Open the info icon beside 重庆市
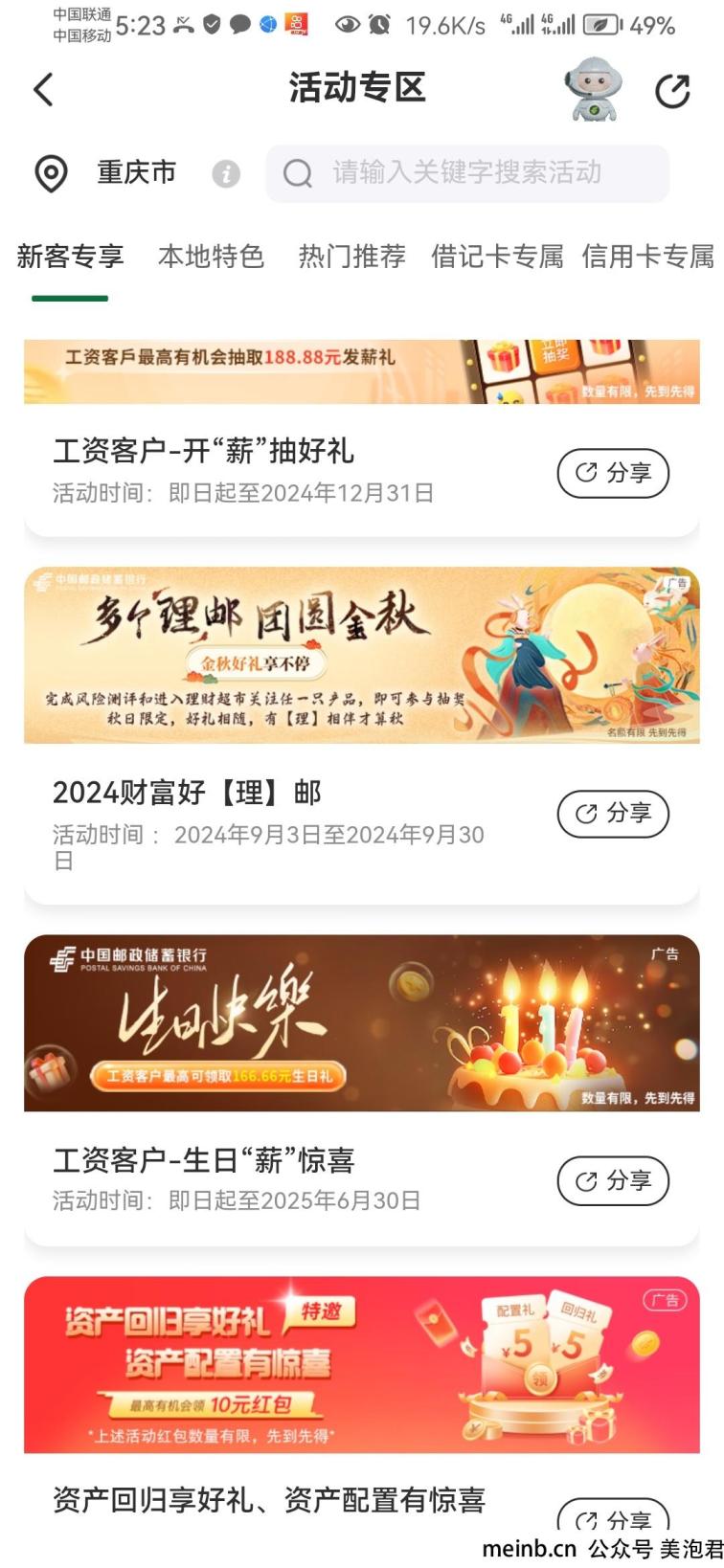 click(226, 174)
